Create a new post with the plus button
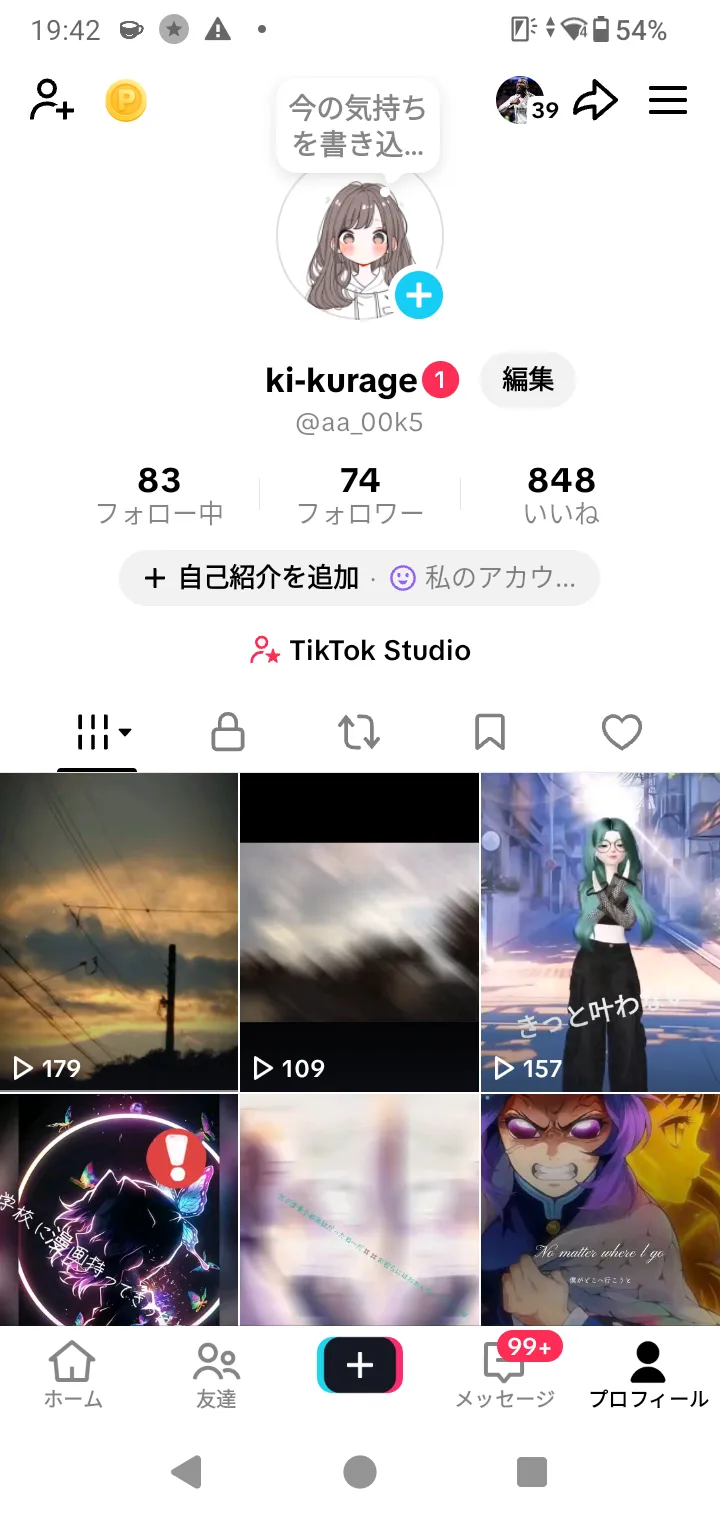Image resolution: width=720 pixels, height=1520 pixels. tap(360, 1365)
